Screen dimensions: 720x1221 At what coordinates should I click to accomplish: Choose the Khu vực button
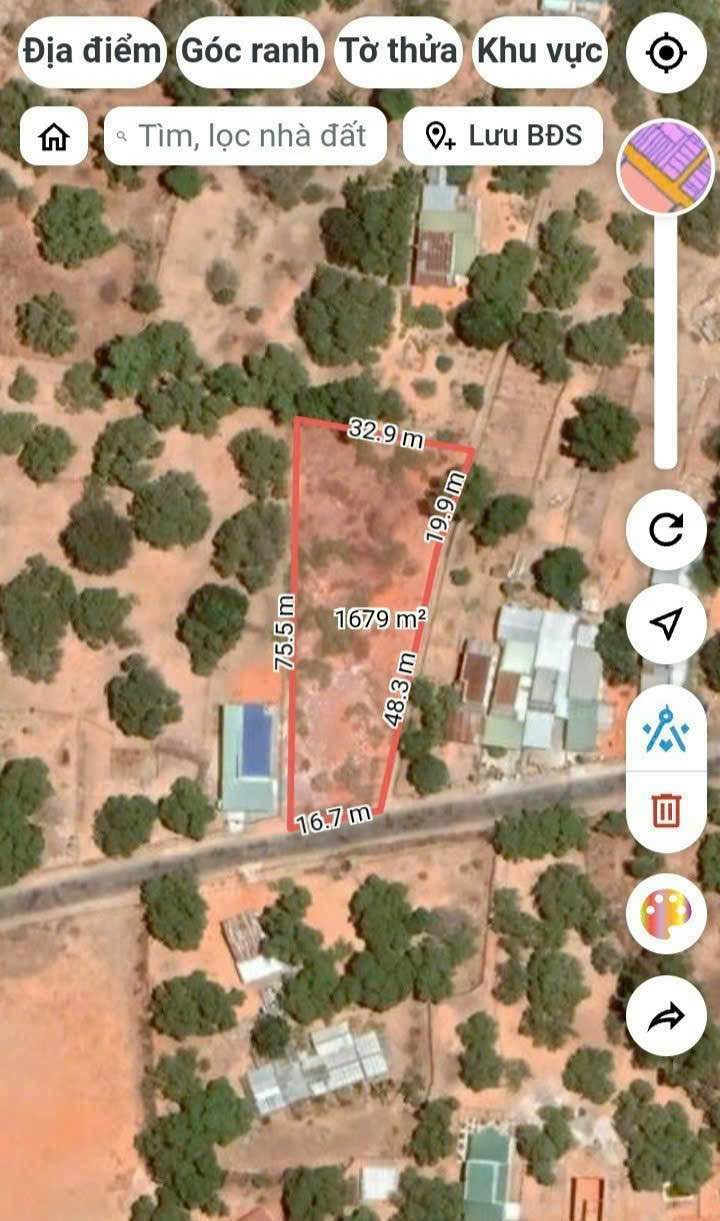click(540, 52)
